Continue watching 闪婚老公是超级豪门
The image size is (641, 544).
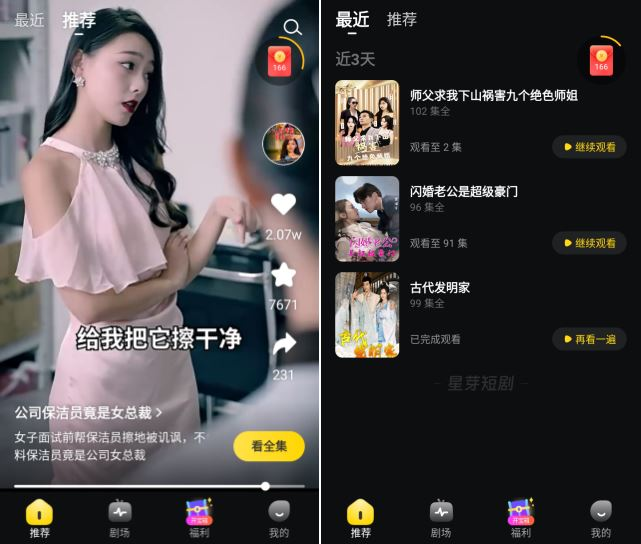click(589, 243)
